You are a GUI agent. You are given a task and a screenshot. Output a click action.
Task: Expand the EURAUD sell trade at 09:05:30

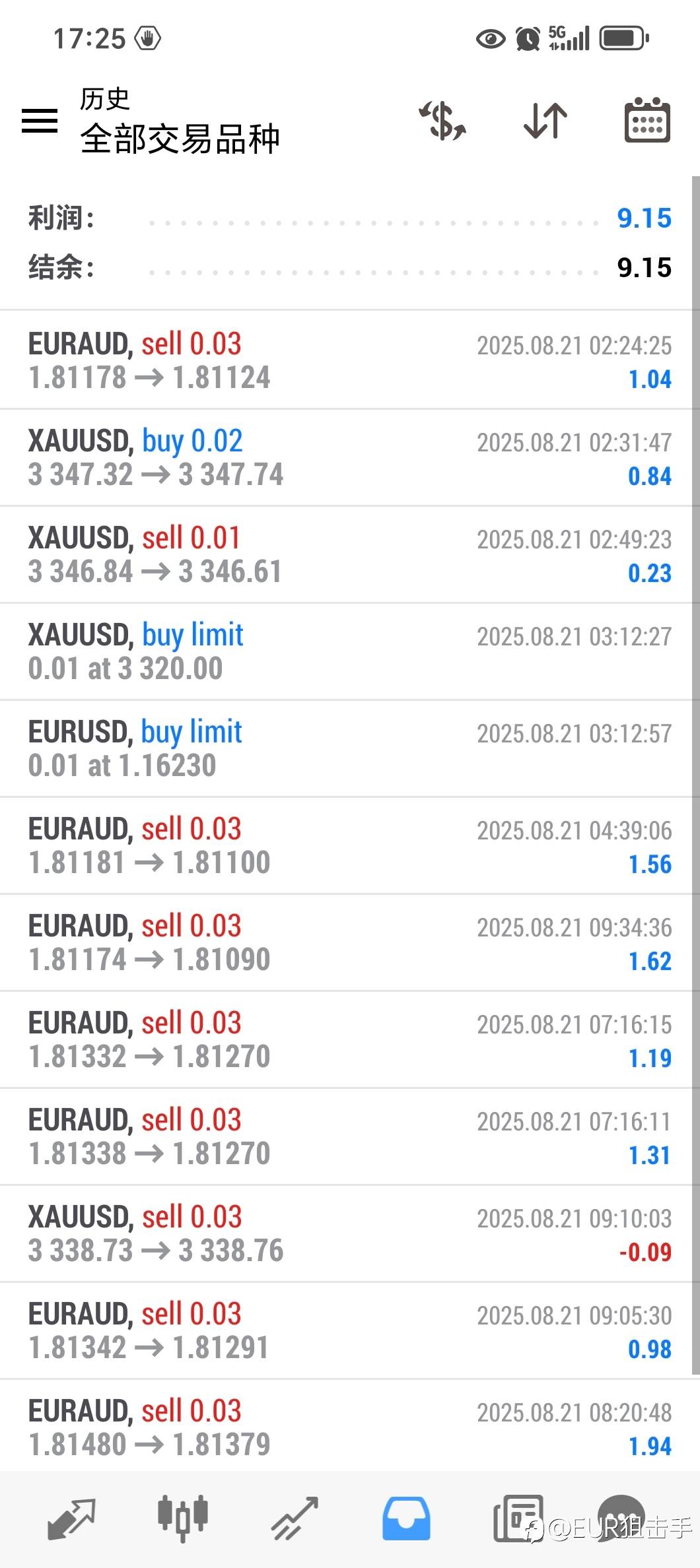[x=349, y=1330]
